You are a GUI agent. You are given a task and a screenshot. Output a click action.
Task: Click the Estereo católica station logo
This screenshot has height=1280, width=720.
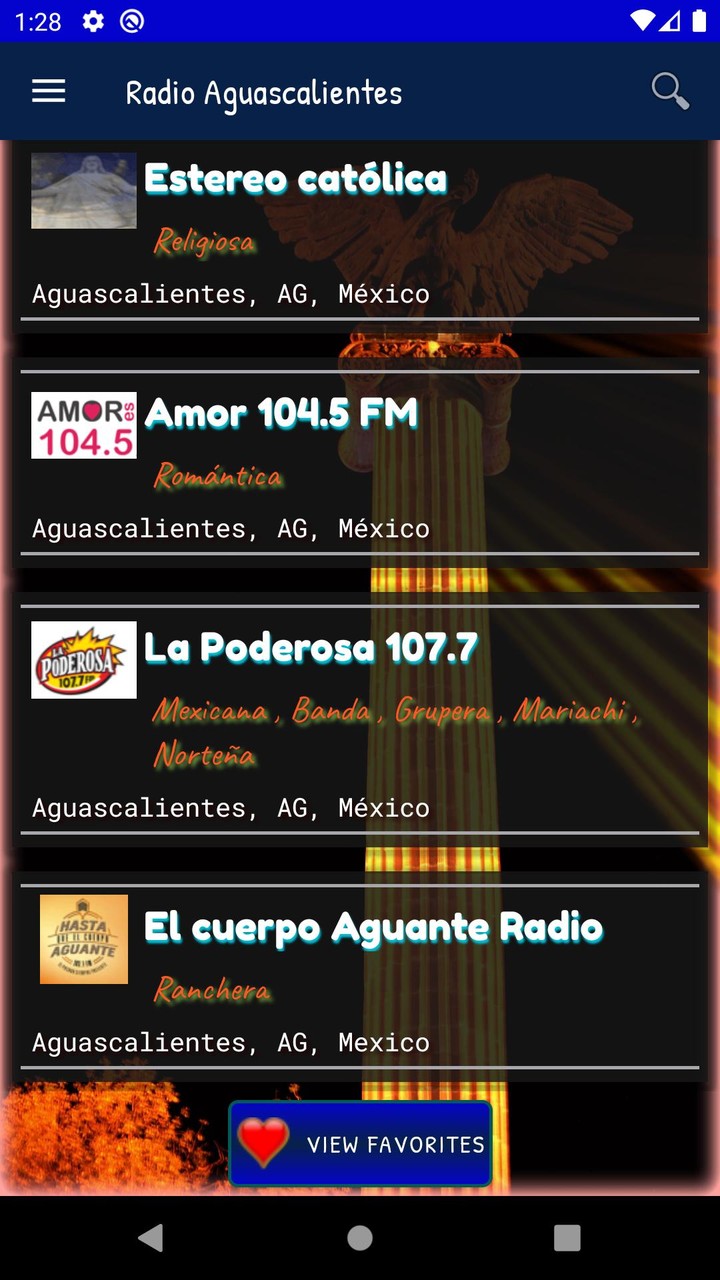pyautogui.click(x=83, y=190)
